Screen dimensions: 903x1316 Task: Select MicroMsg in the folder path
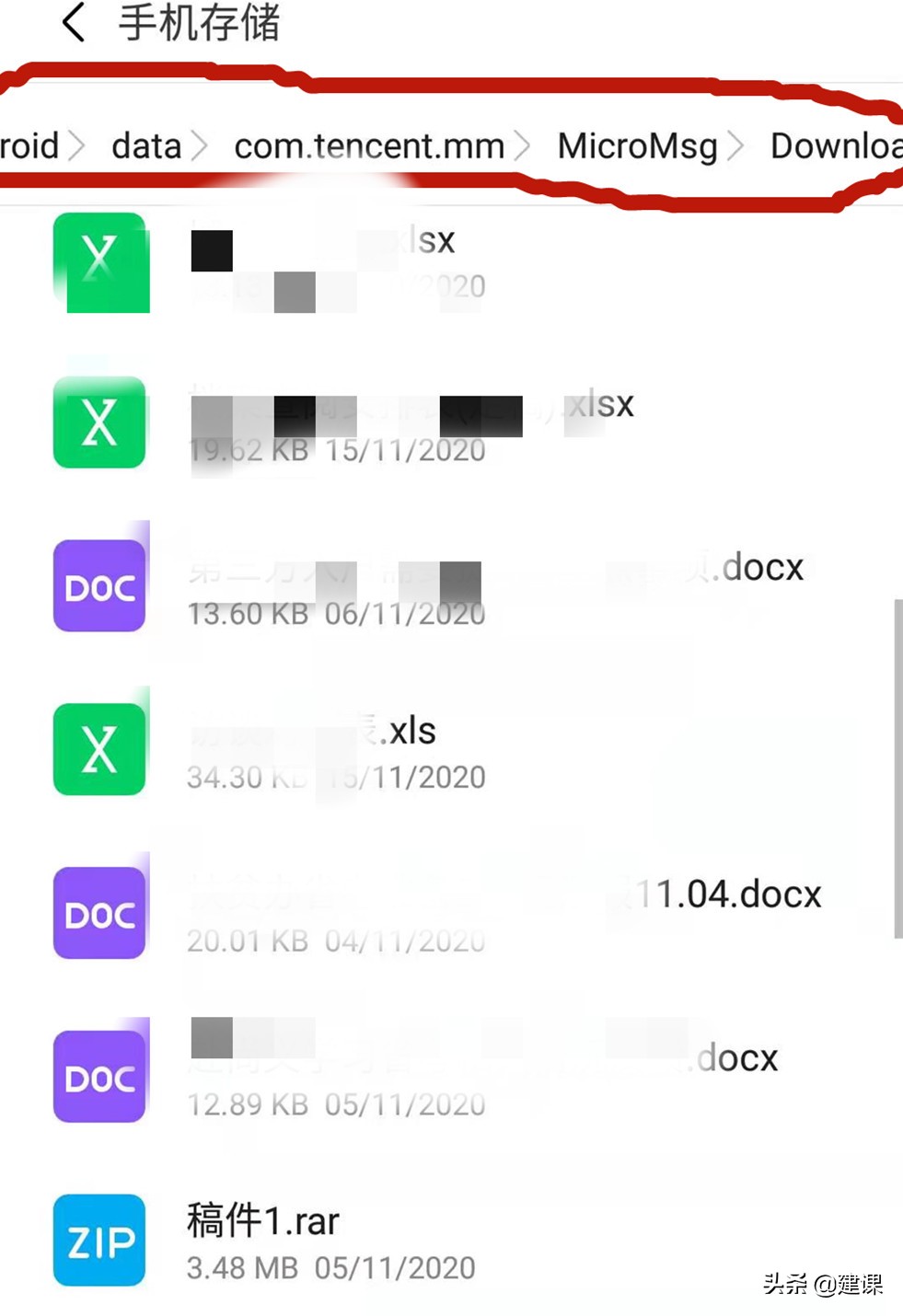(x=637, y=146)
